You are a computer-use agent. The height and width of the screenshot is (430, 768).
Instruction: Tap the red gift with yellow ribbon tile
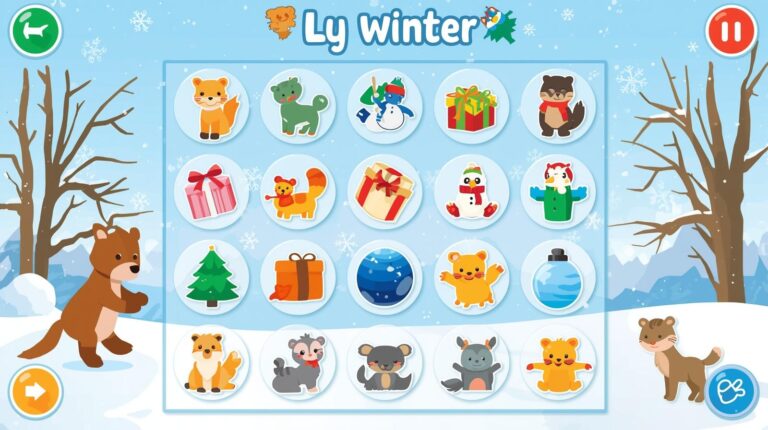click(x=471, y=105)
